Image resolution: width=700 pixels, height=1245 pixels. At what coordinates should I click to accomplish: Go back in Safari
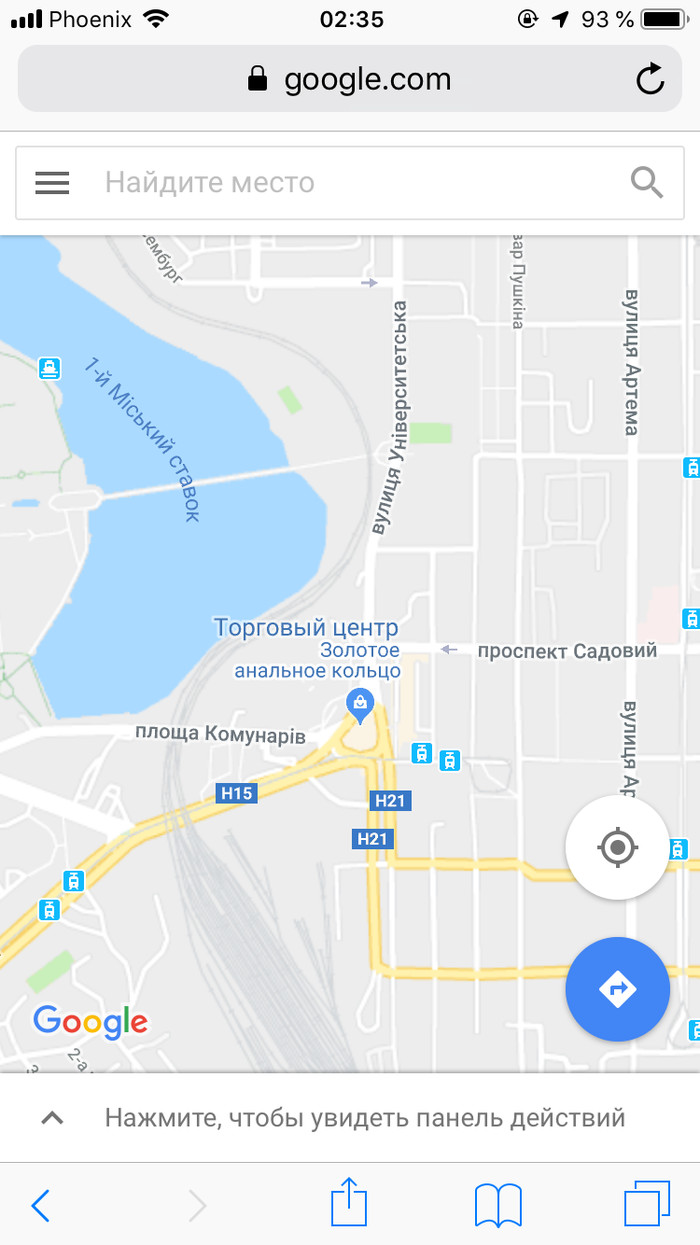[41, 1206]
